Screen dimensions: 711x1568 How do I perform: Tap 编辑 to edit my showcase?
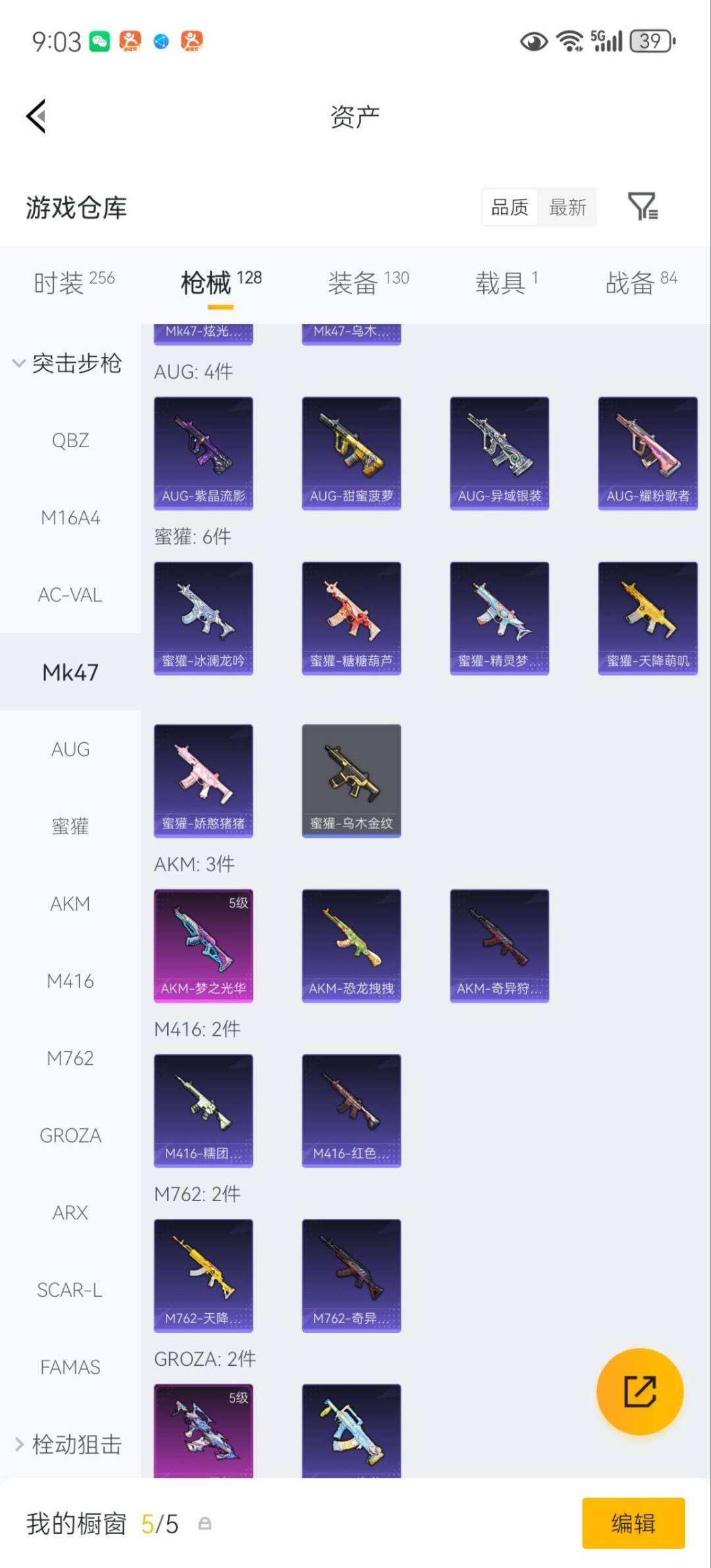point(633,1523)
